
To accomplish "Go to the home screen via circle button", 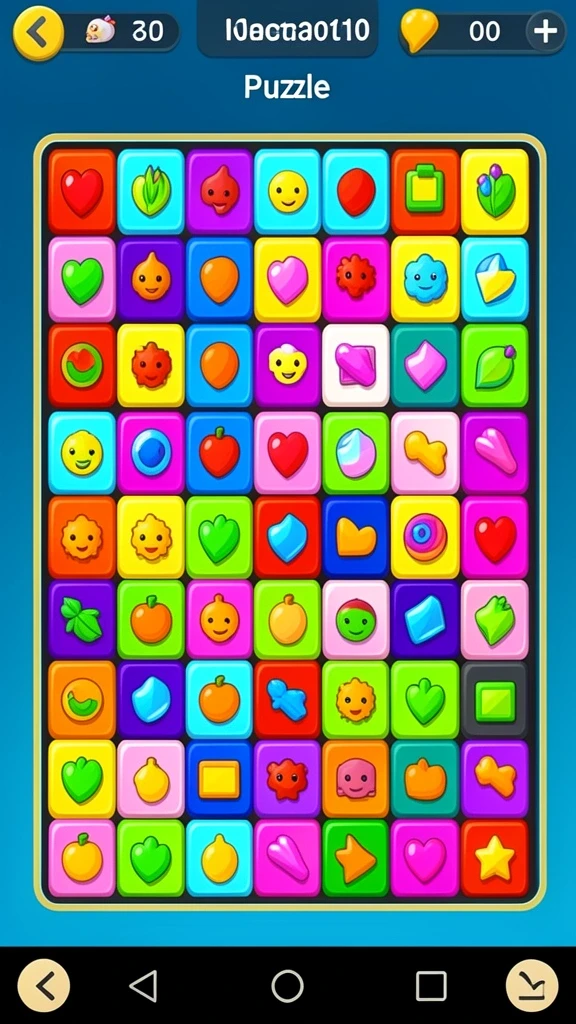I will pos(287,985).
